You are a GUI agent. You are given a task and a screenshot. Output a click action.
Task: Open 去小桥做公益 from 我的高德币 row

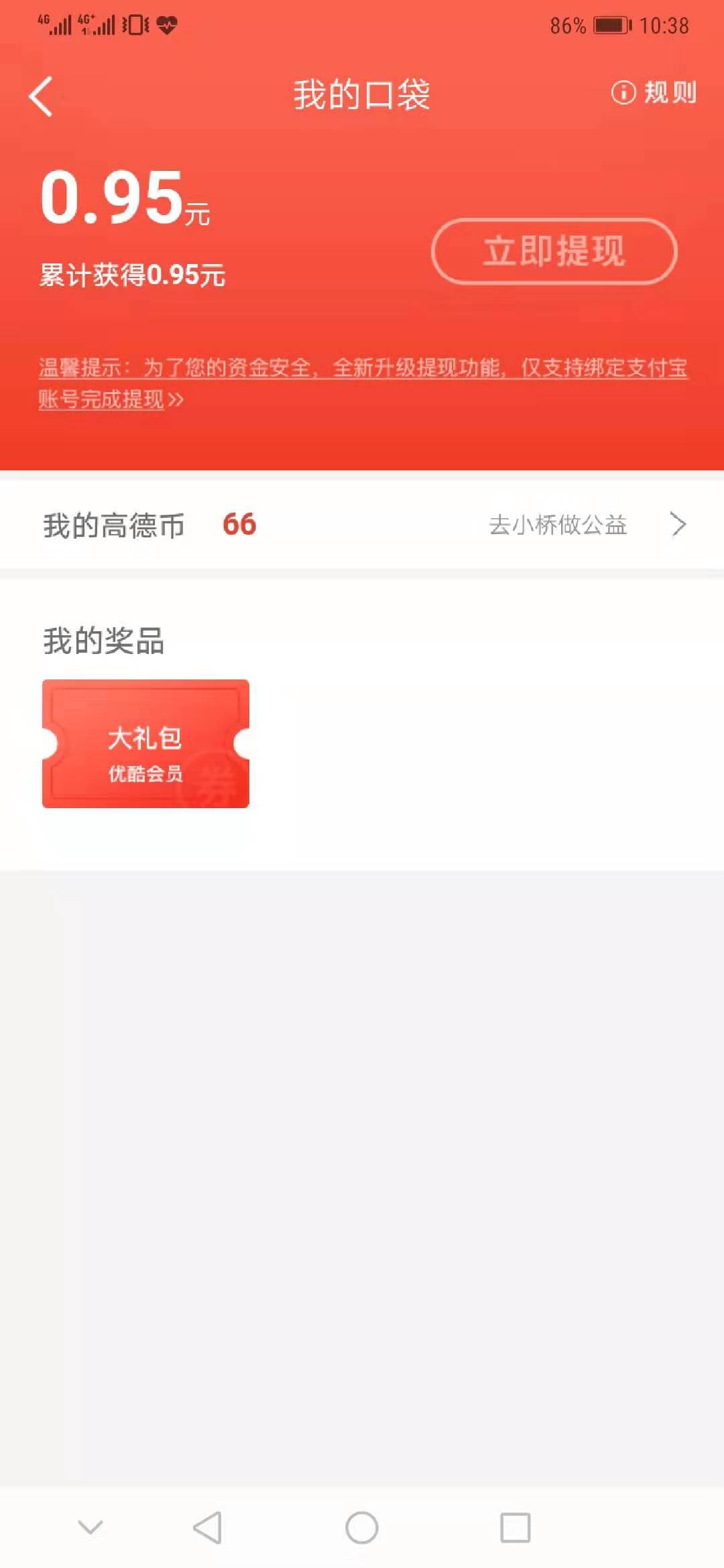click(x=587, y=525)
